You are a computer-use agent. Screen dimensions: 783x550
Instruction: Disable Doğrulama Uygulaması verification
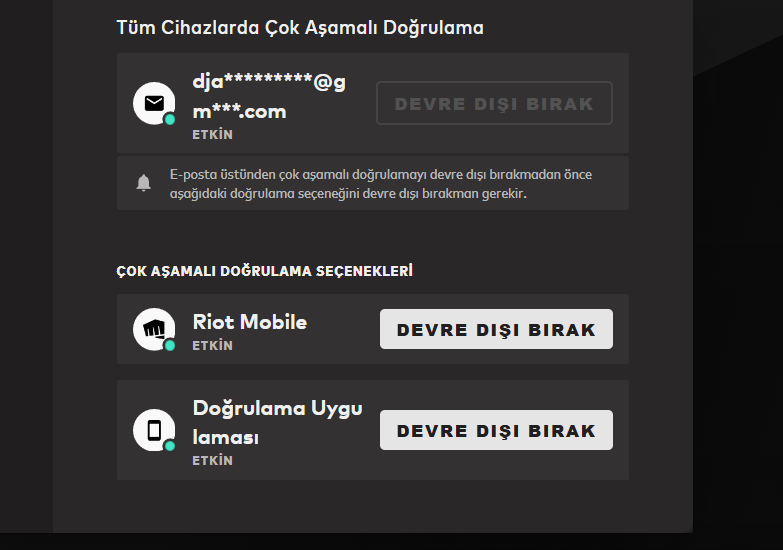496,430
